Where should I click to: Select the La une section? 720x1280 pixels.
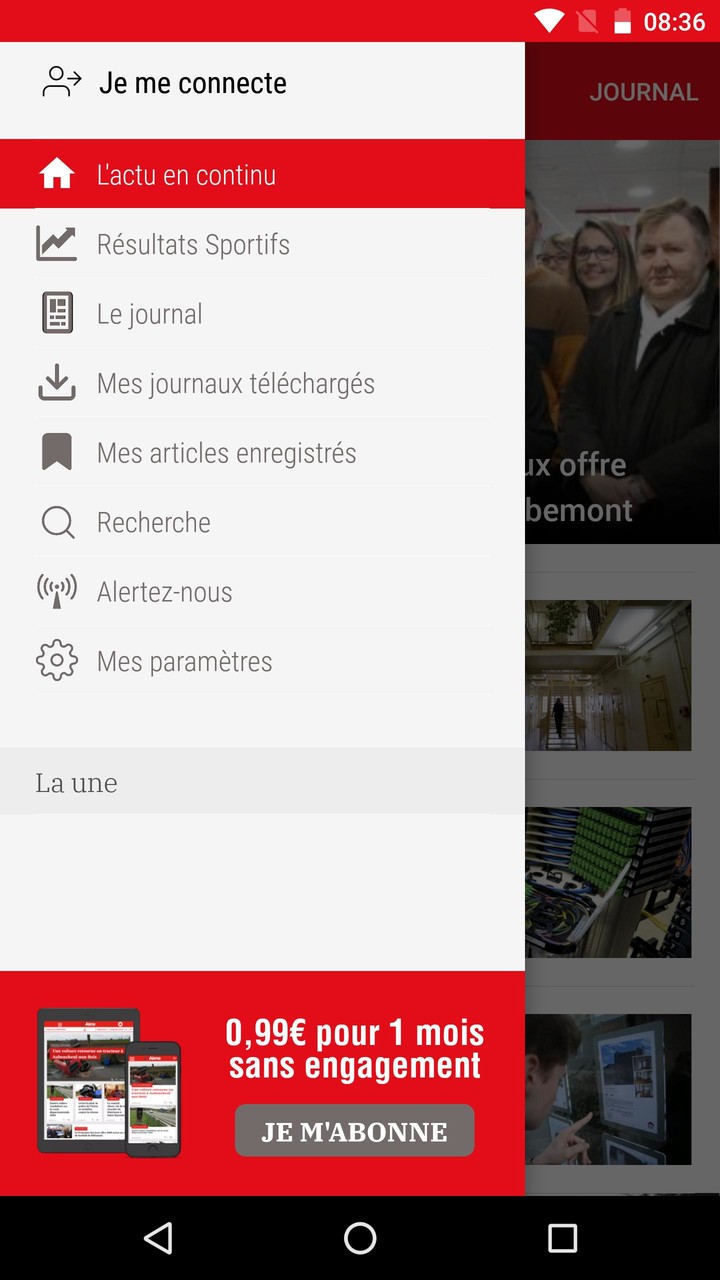click(x=77, y=782)
